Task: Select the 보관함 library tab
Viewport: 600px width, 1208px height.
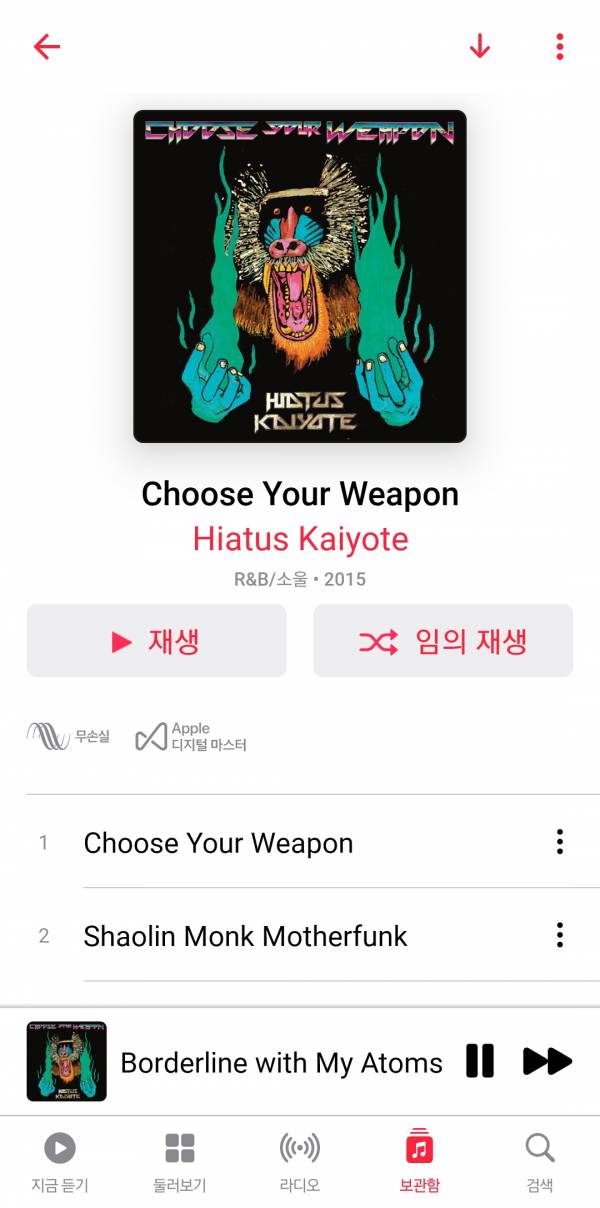Action: (x=420, y=1162)
